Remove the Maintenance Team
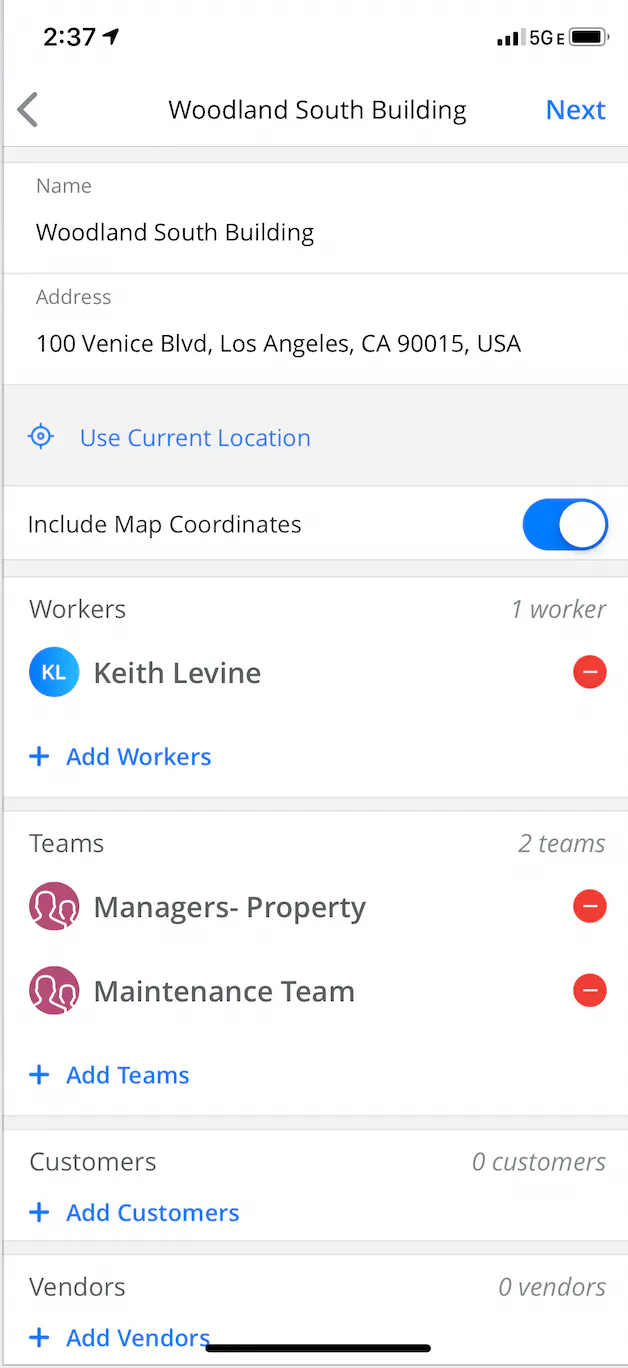 coord(589,992)
